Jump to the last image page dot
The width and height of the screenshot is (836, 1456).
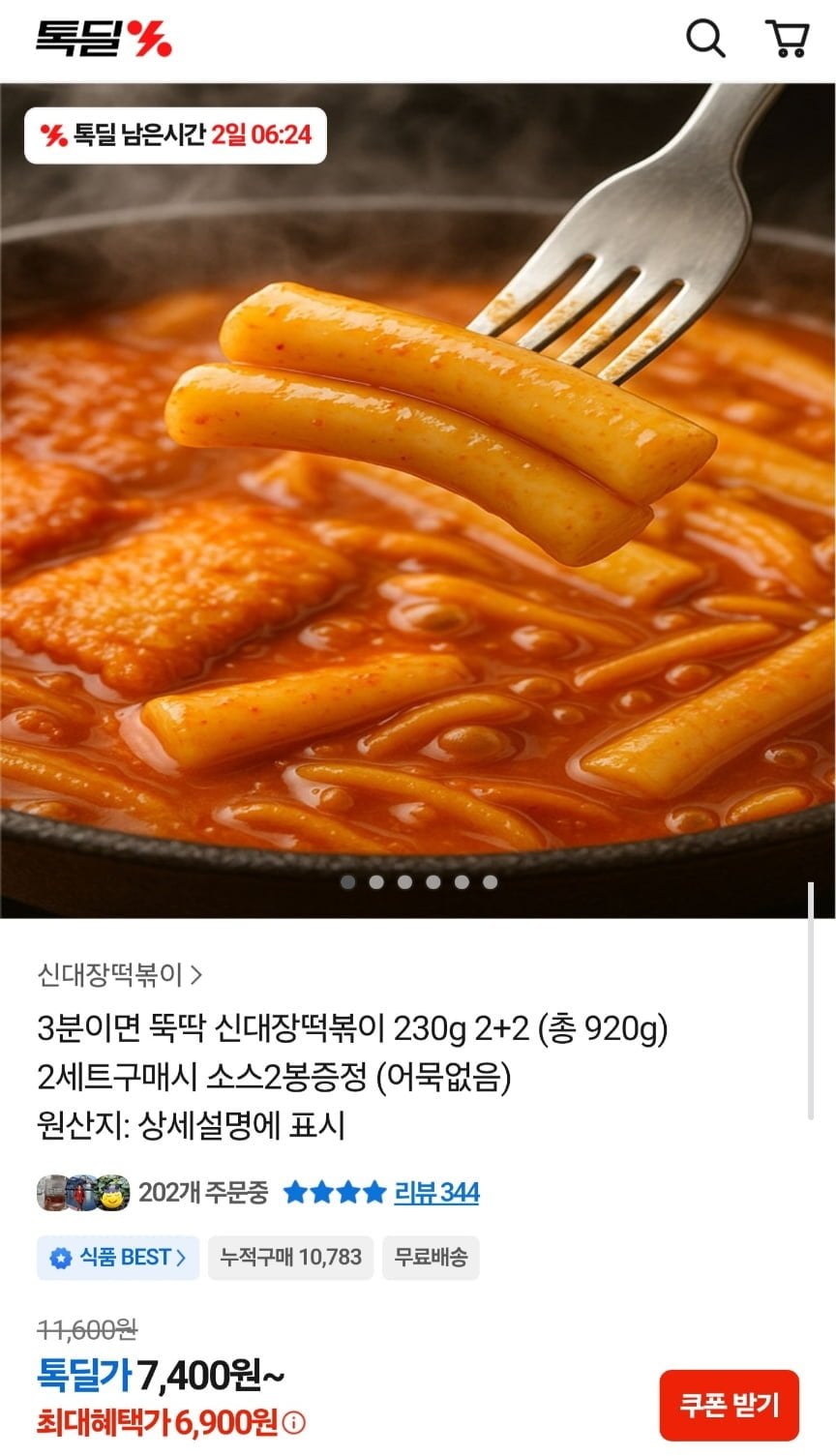[x=490, y=882]
